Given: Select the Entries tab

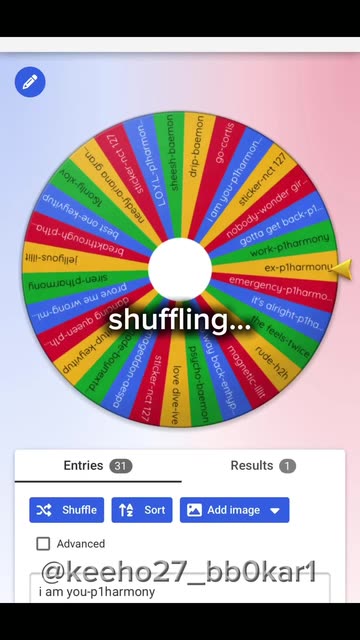Looking at the screenshot, I should click(x=98, y=466).
